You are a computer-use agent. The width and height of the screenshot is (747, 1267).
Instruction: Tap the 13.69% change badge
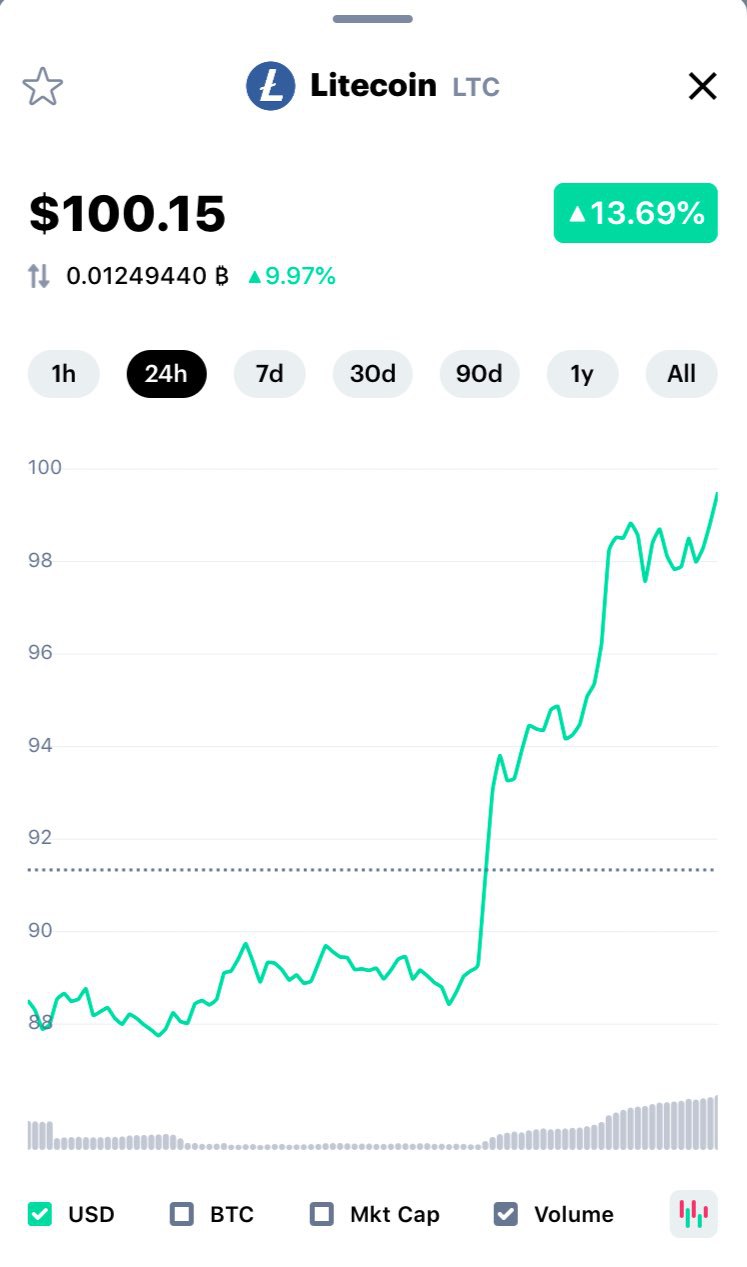tap(636, 213)
